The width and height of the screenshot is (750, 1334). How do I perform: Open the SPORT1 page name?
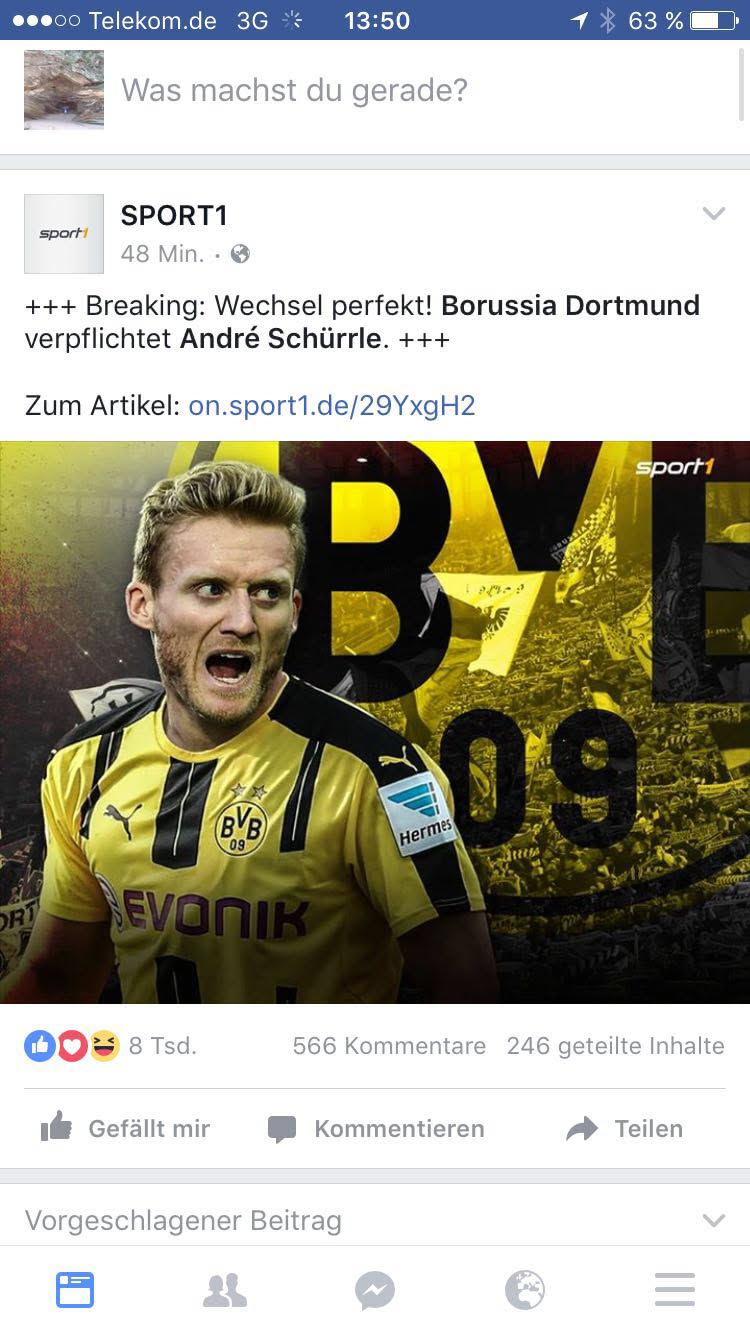click(x=174, y=215)
